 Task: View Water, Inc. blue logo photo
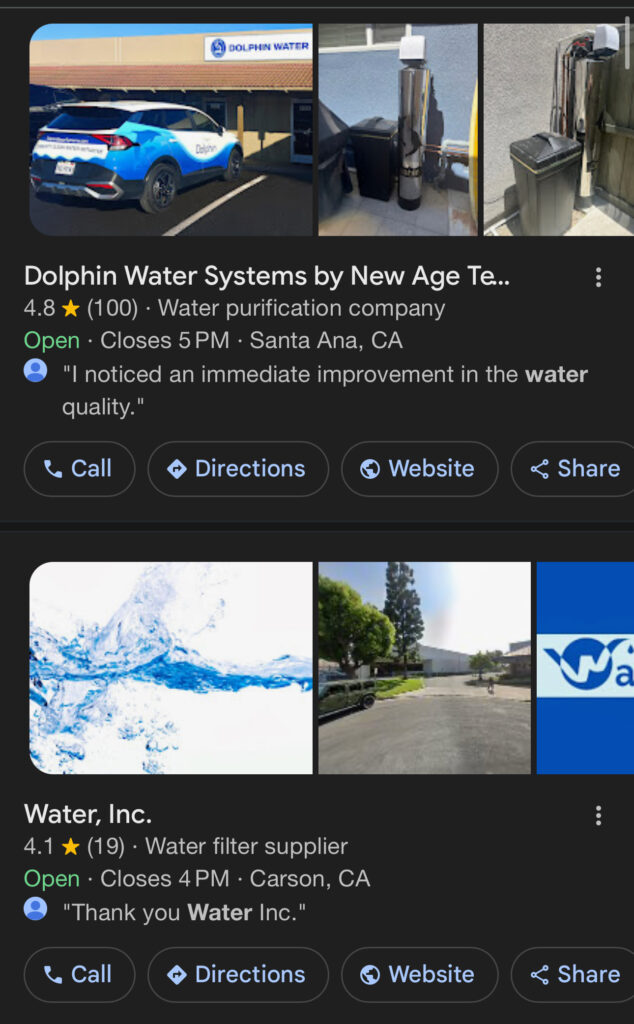(x=585, y=668)
